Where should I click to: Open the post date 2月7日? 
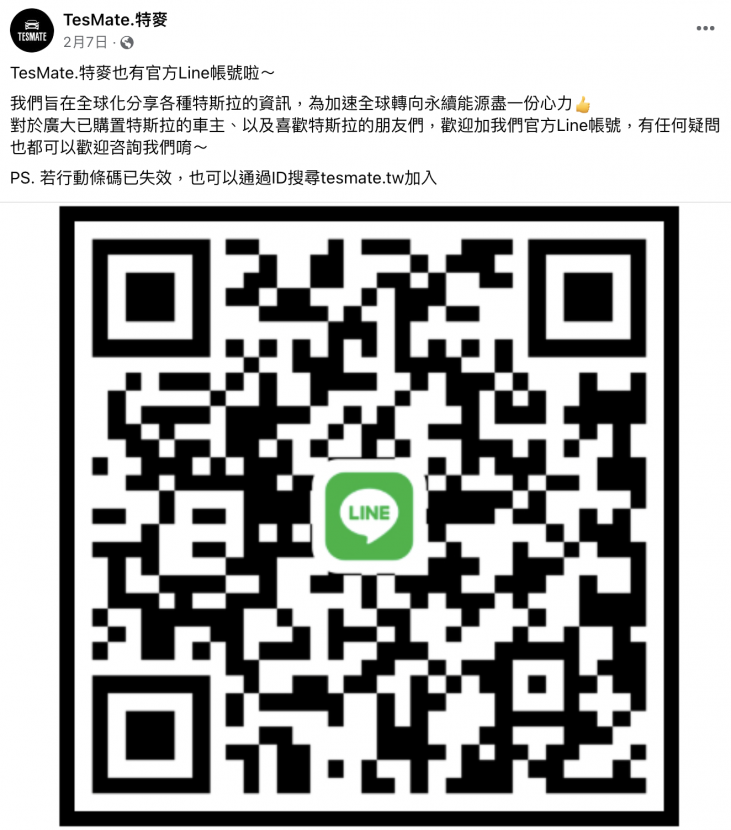pos(83,42)
